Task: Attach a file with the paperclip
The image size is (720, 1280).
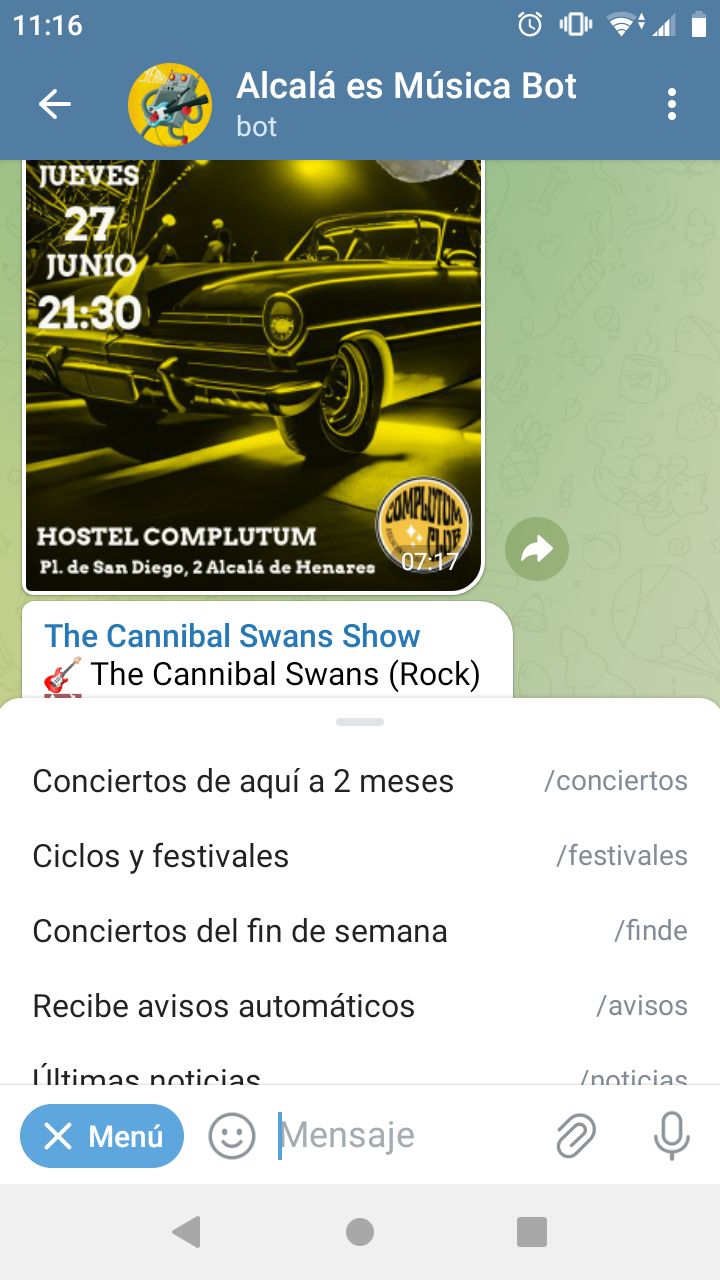Action: click(x=576, y=1136)
